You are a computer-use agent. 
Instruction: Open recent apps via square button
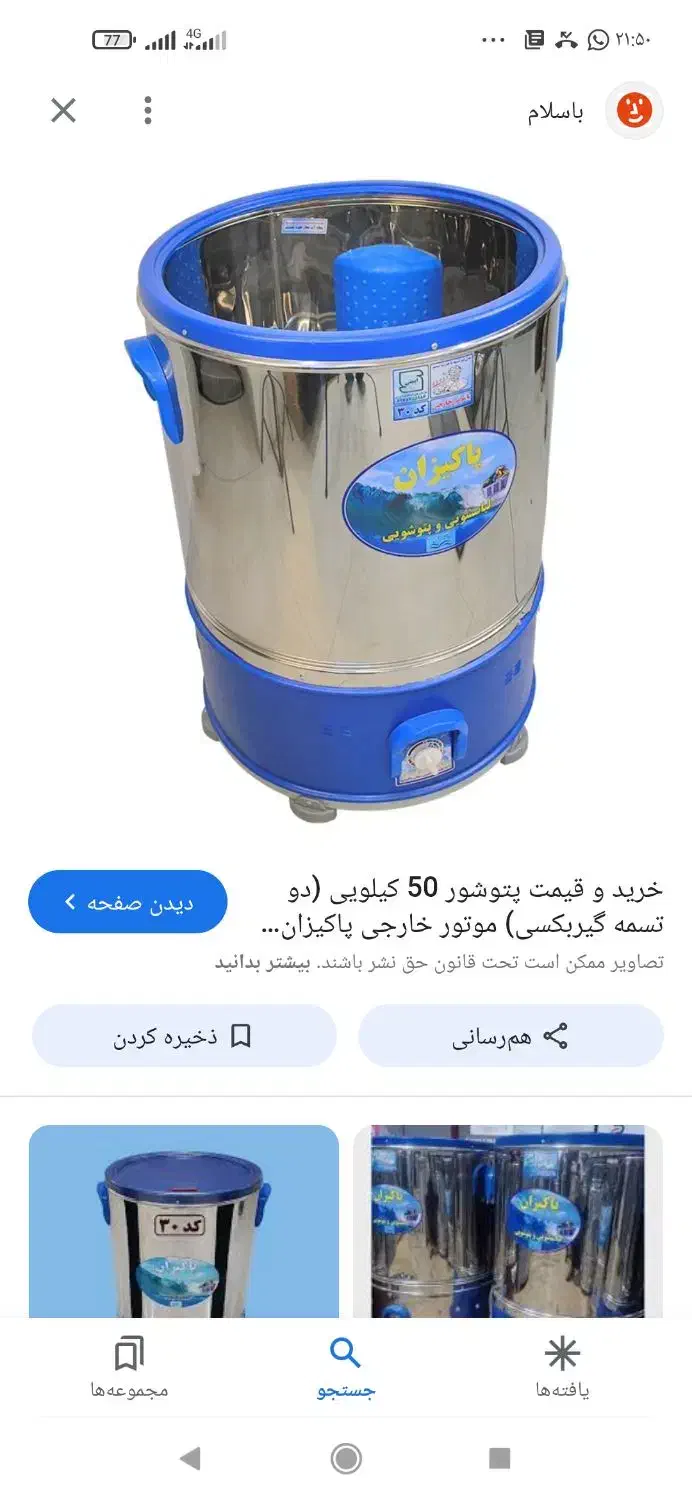(x=500, y=1458)
